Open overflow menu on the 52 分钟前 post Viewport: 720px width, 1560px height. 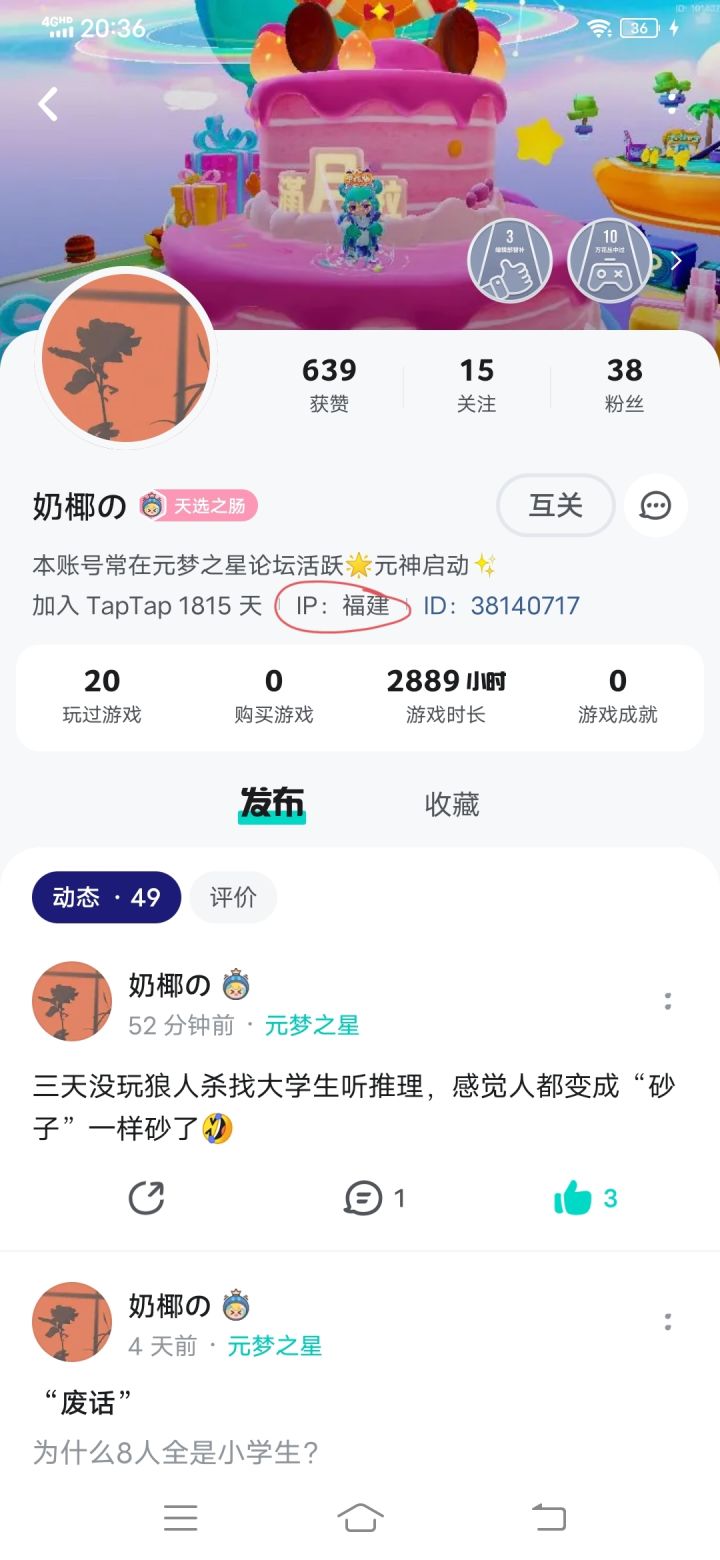coord(668,1001)
